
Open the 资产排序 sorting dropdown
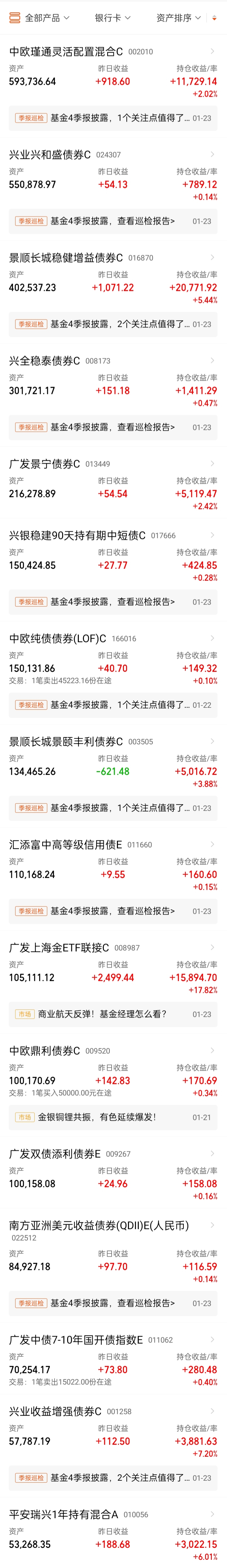[178, 18]
